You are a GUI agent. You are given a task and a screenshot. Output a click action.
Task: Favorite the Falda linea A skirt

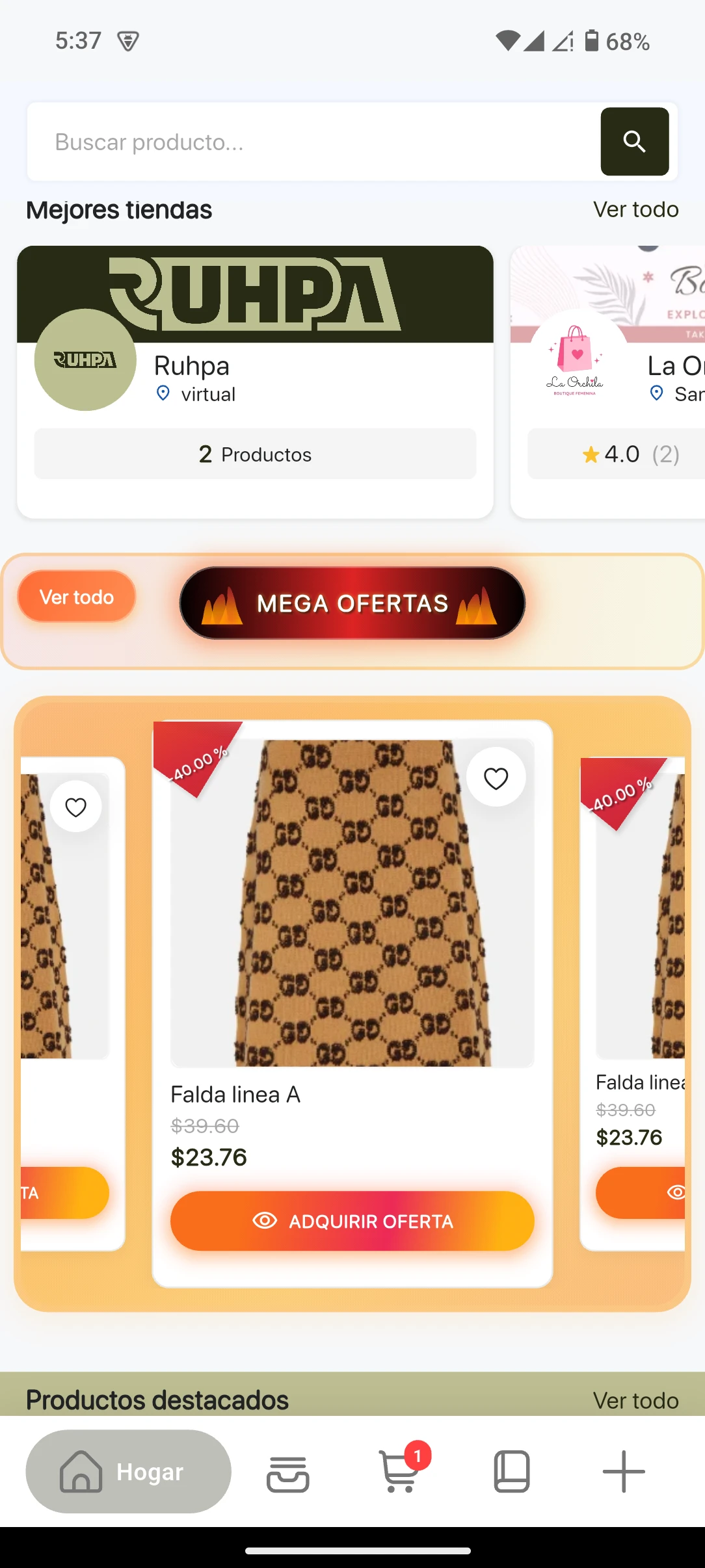coord(496,776)
